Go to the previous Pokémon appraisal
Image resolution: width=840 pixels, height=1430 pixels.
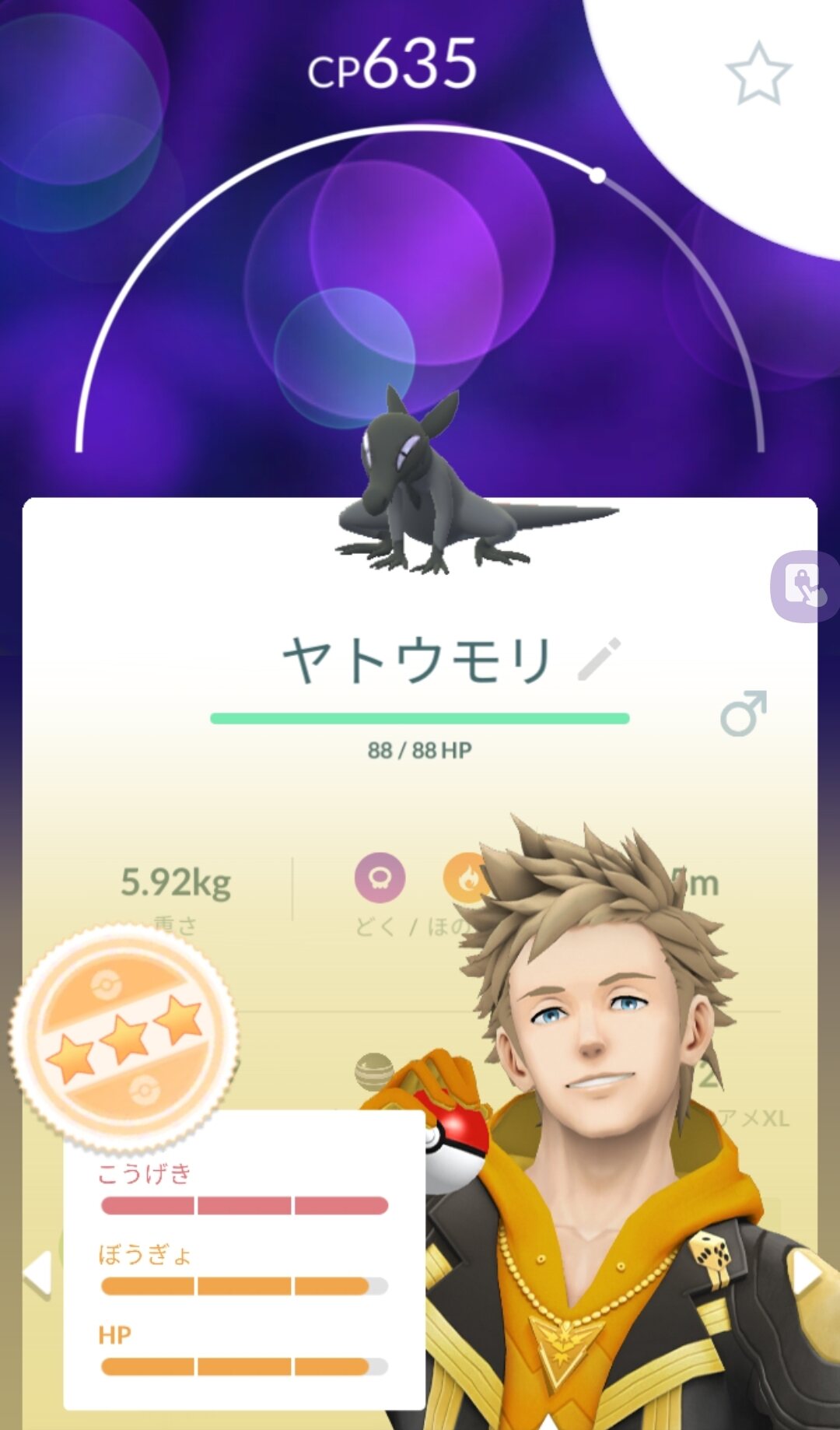point(37,1274)
